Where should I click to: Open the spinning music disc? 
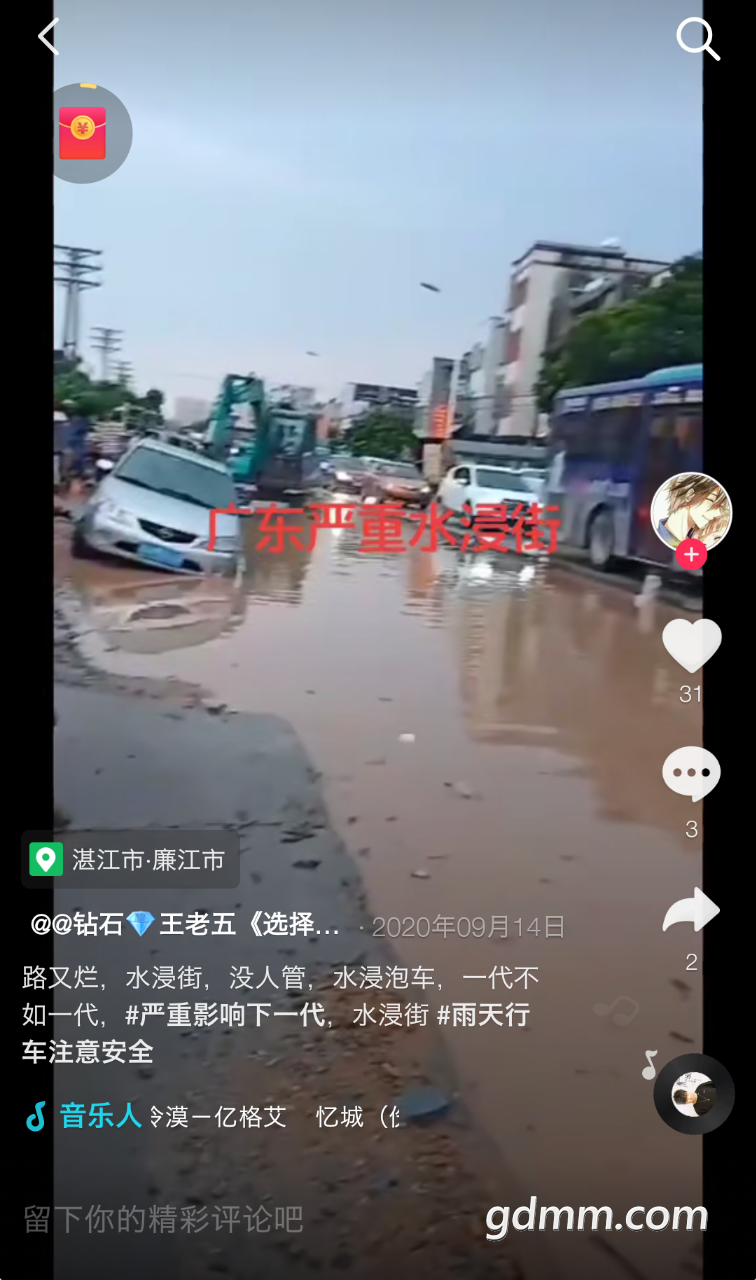(693, 1094)
